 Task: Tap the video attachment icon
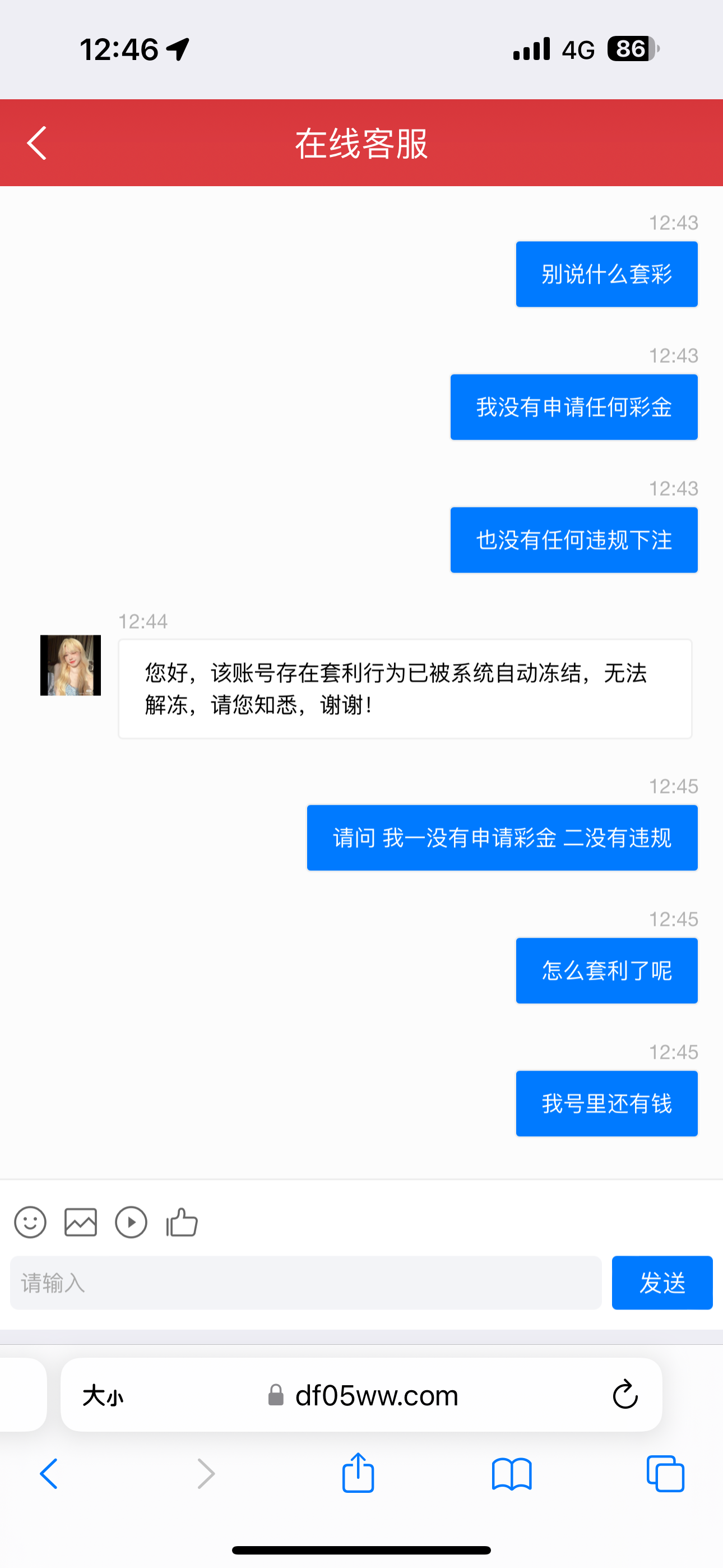(131, 1222)
